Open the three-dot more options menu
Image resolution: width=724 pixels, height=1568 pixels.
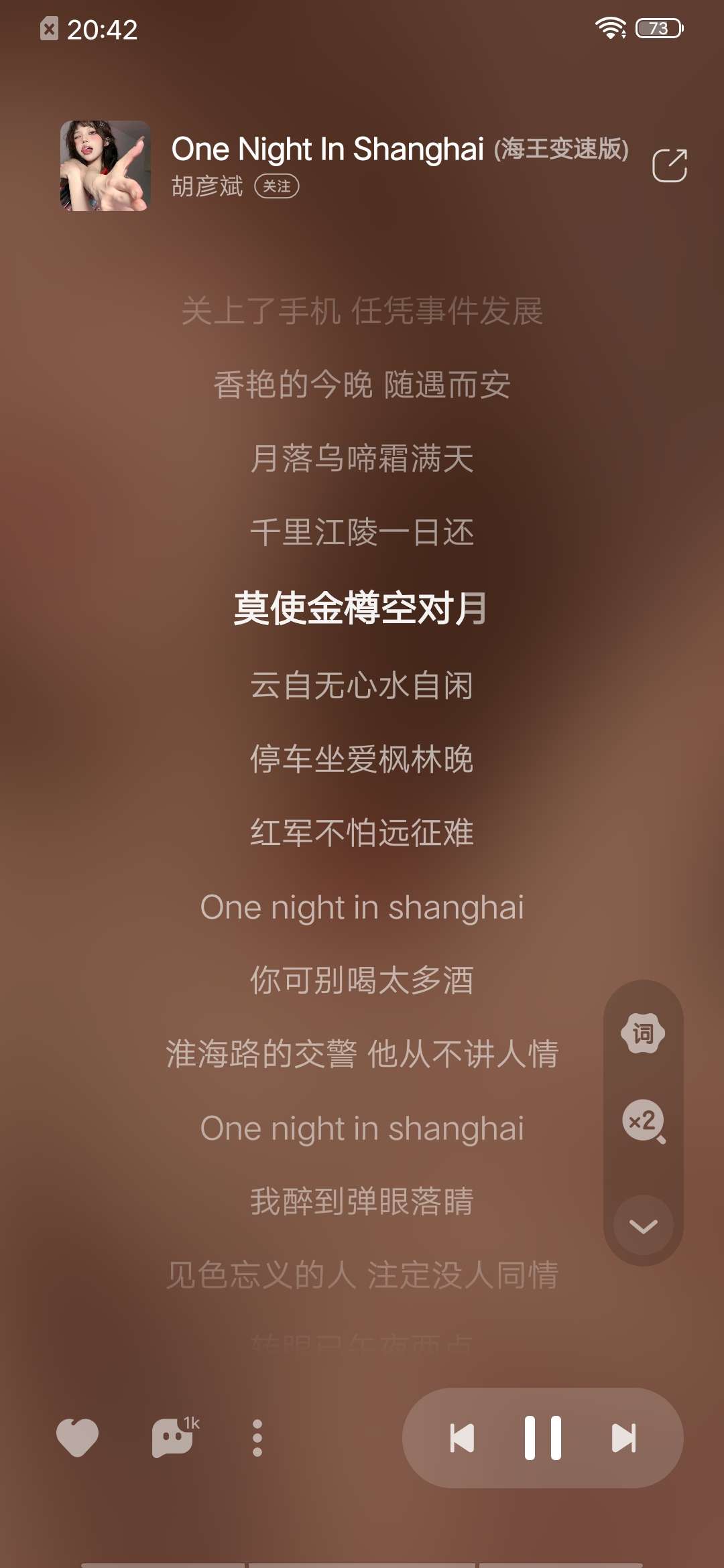257,1437
